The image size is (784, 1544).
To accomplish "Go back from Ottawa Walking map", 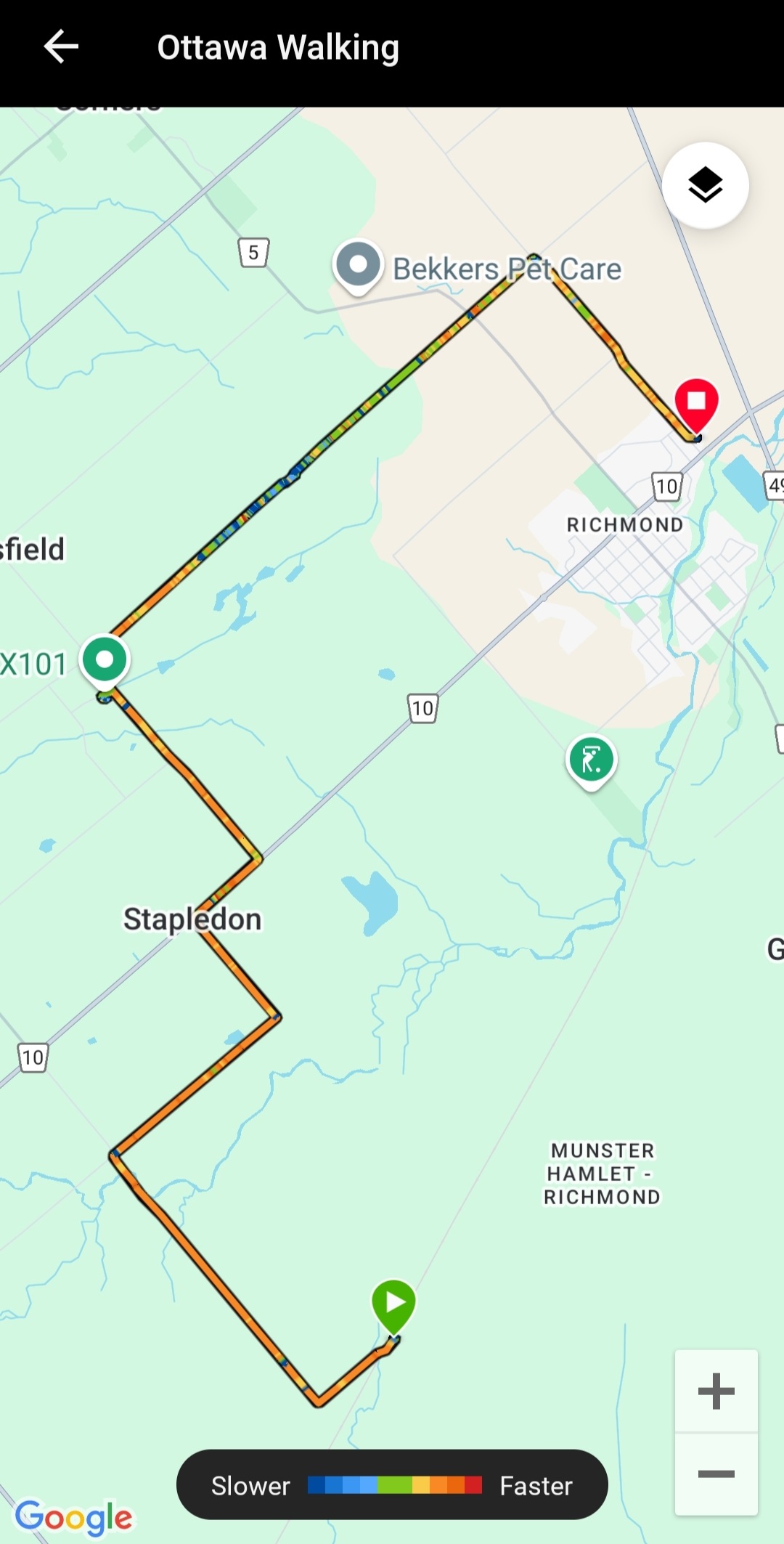I will tap(61, 48).
